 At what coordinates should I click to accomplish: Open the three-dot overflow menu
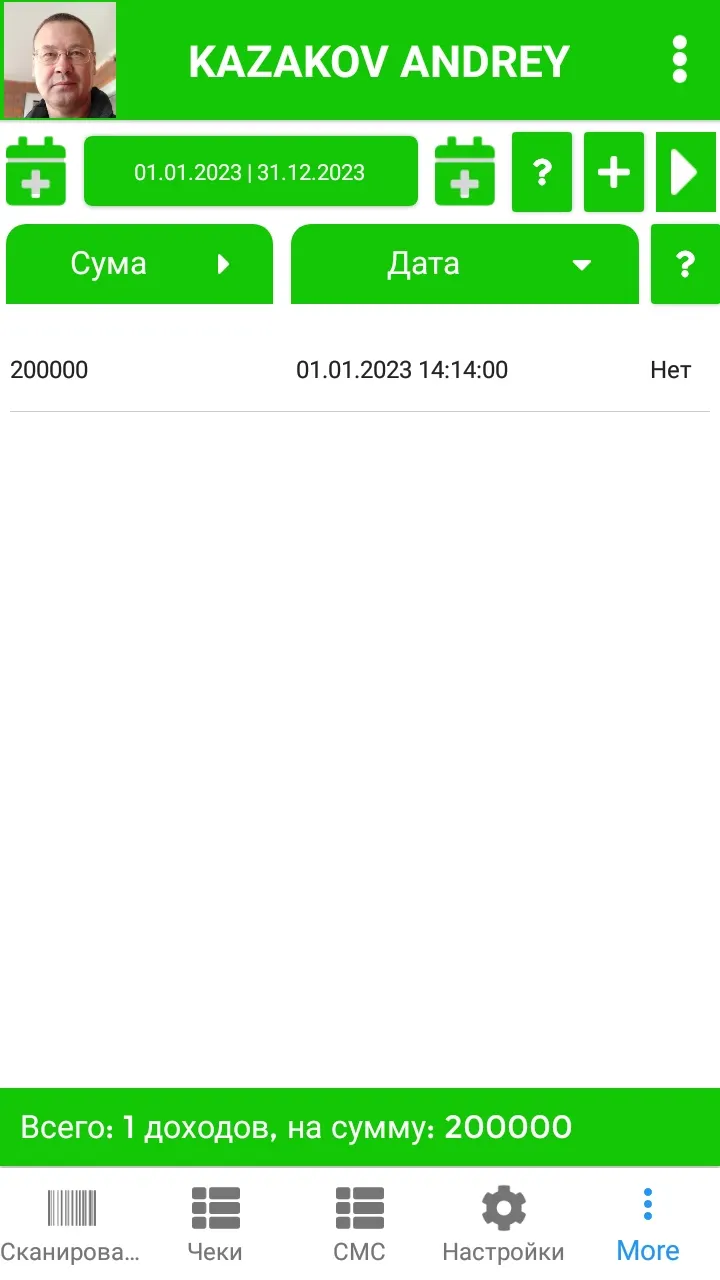[680, 60]
